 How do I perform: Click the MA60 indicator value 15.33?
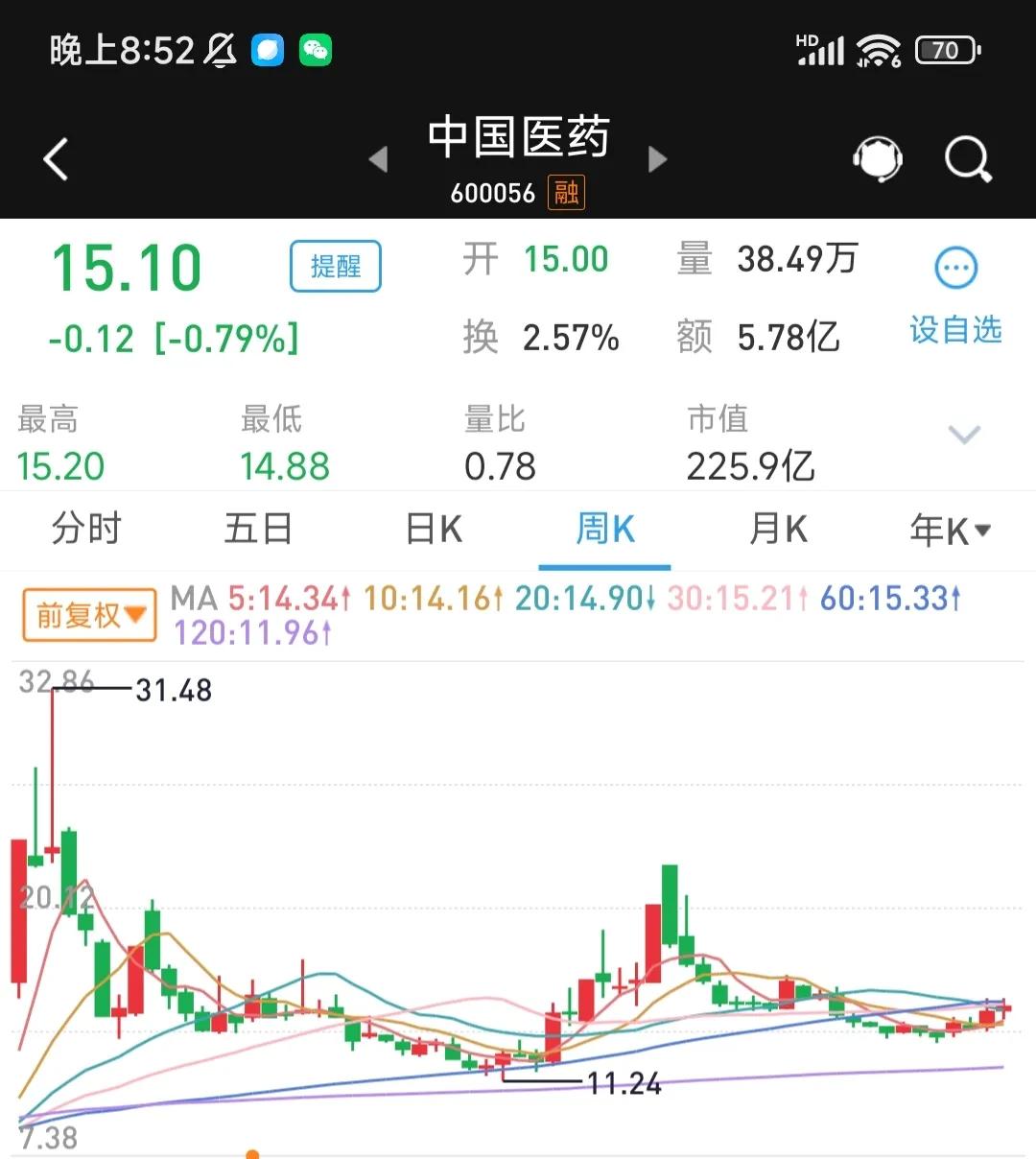[x=887, y=598]
